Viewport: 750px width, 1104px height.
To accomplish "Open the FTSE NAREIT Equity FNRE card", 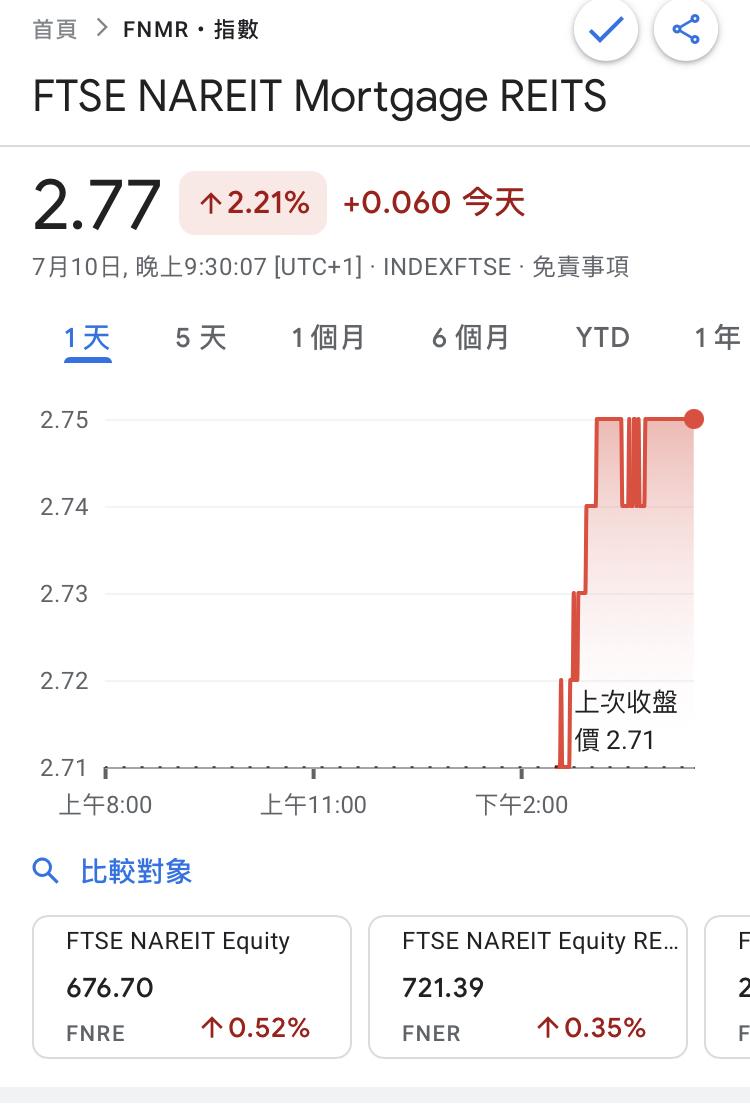I will [192, 986].
